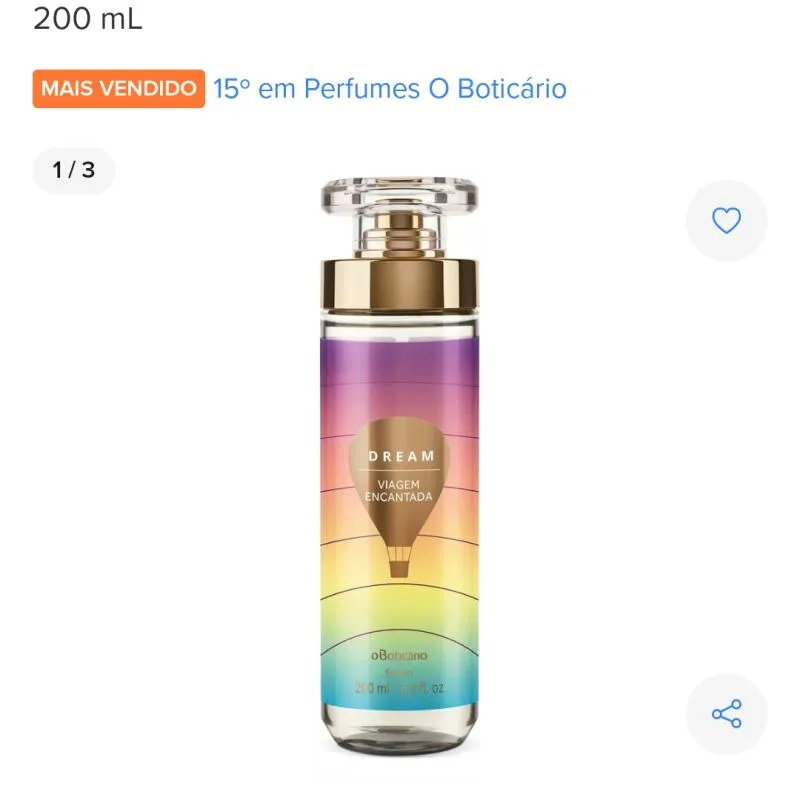
Task: Add this perfume to favorites
Action: click(726, 221)
